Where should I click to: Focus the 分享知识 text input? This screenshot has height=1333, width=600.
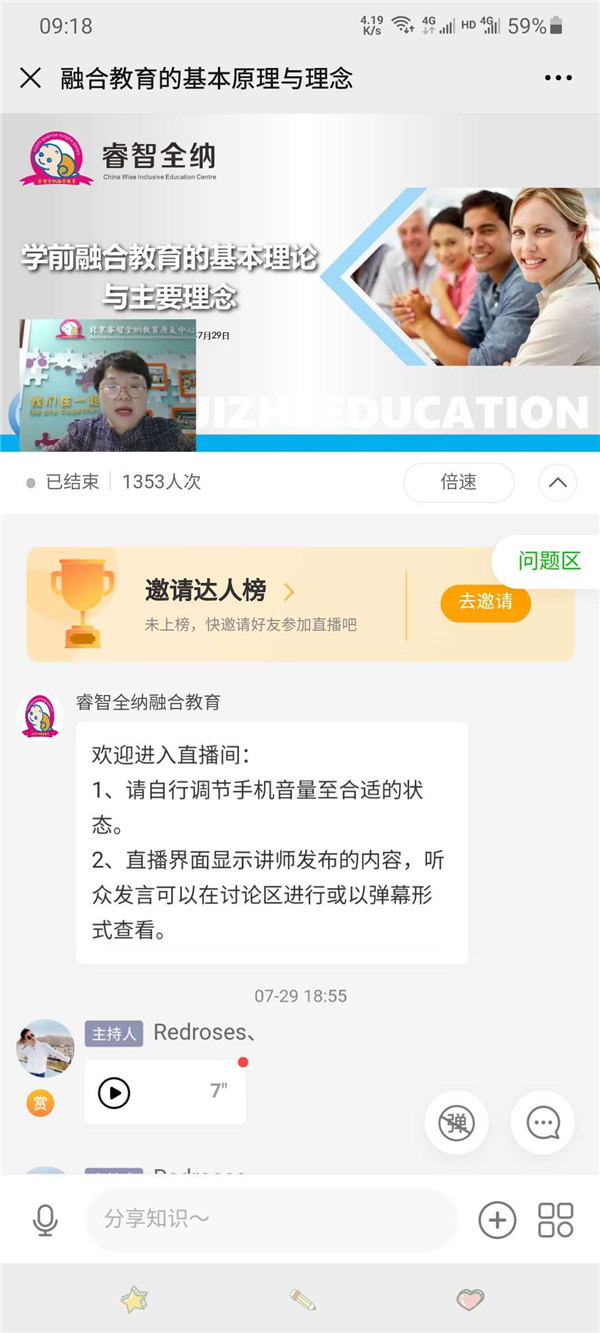(x=270, y=1219)
